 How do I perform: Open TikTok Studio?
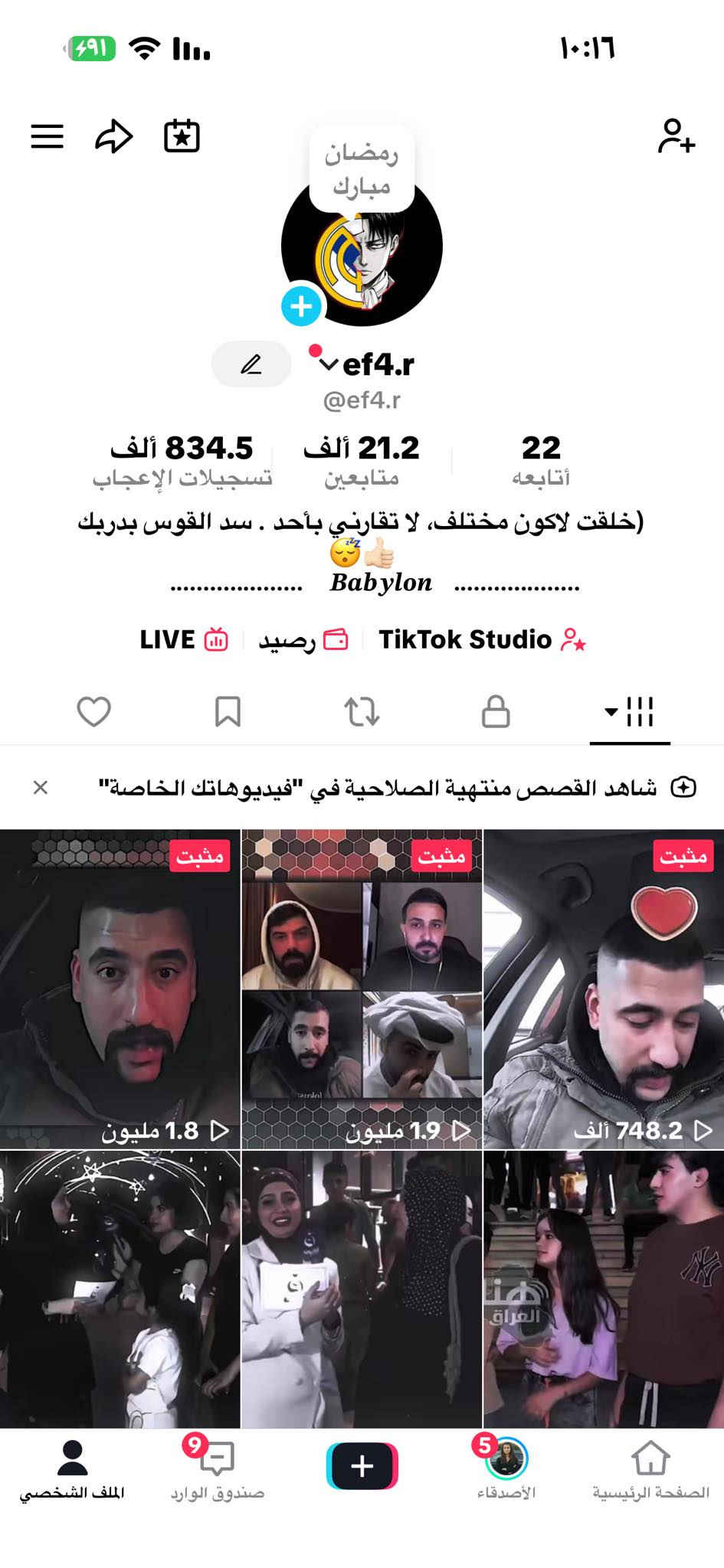[483, 640]
